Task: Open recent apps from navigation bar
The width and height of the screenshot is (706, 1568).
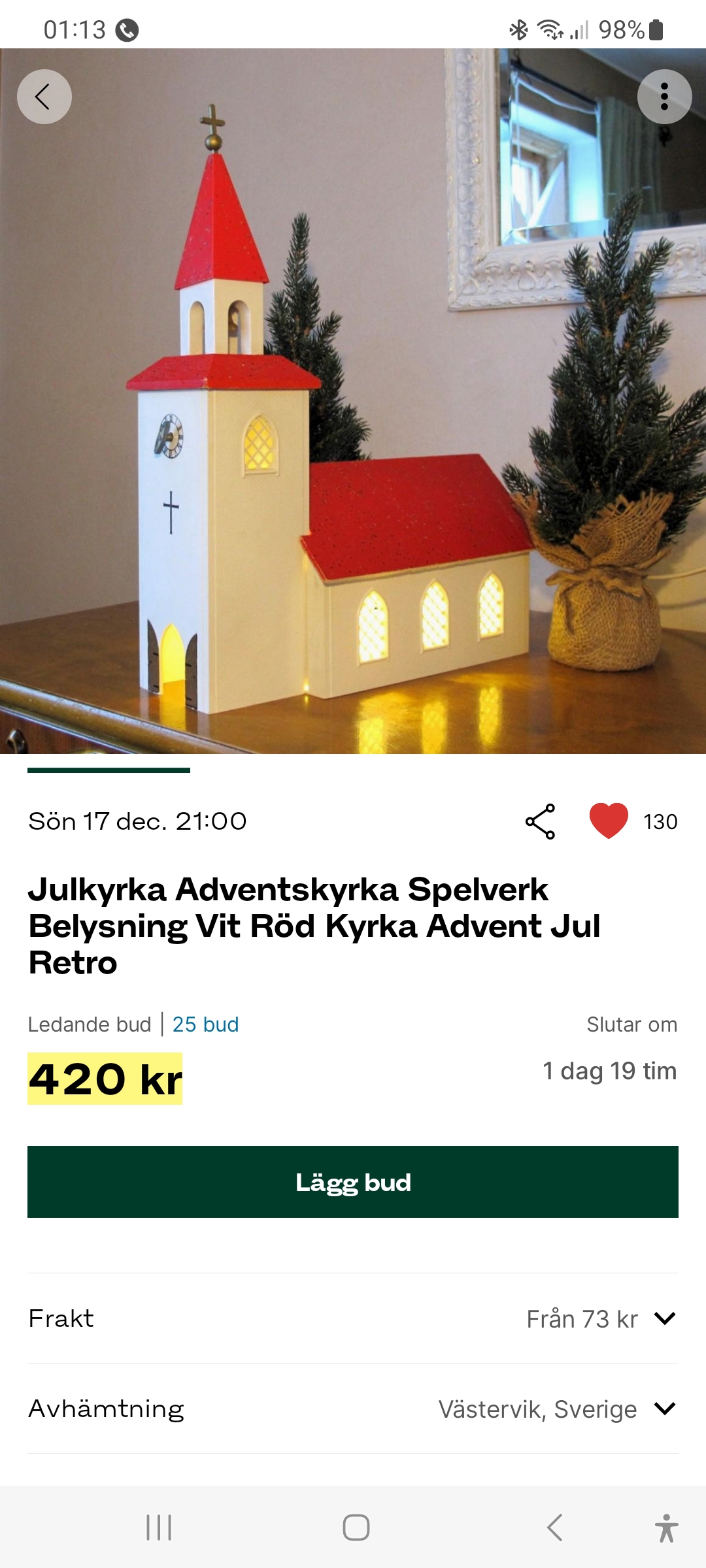Action: [x=159, y=1527]
